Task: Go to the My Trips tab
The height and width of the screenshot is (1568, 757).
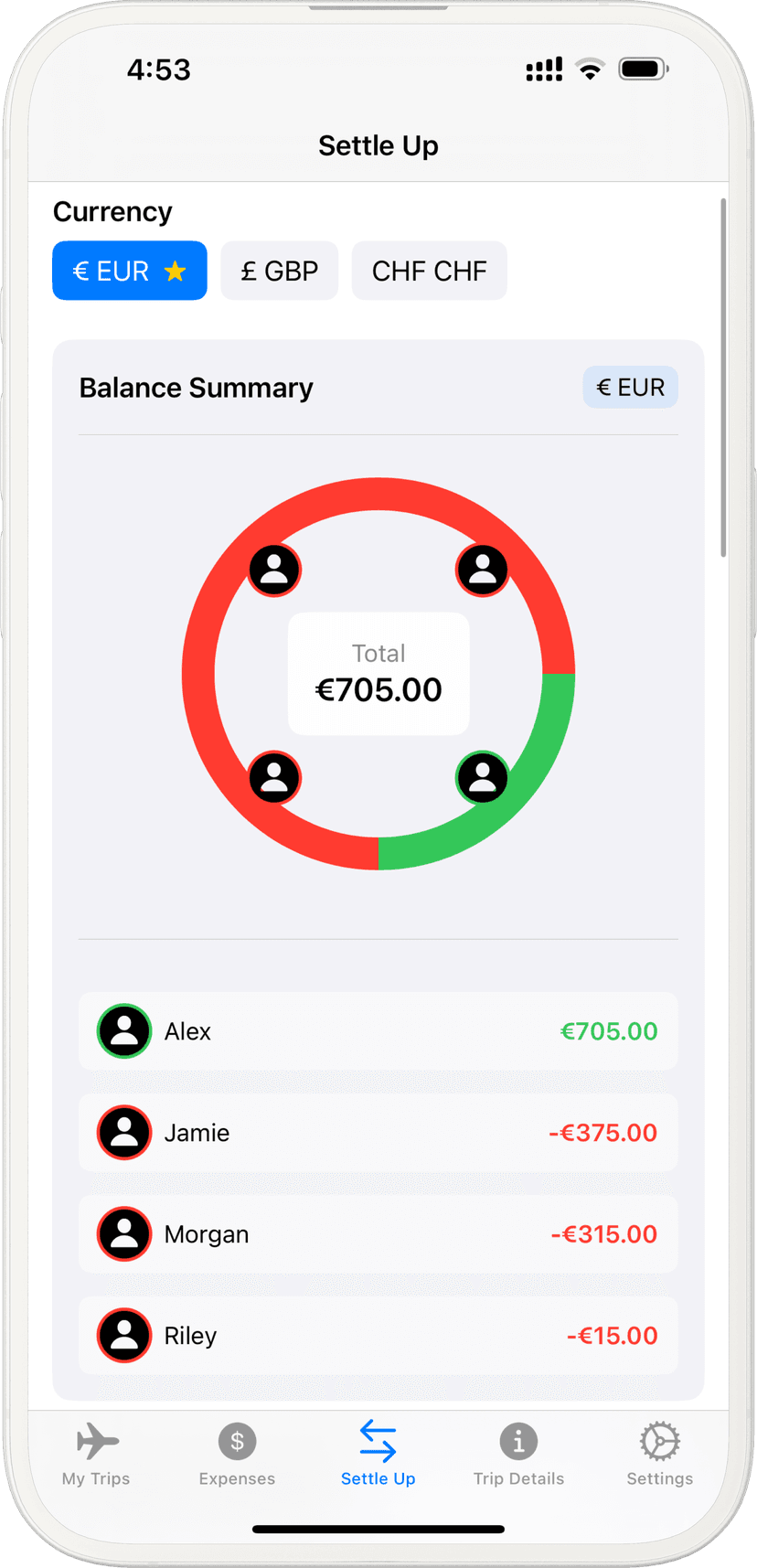Action: (x=96, y=1455)
